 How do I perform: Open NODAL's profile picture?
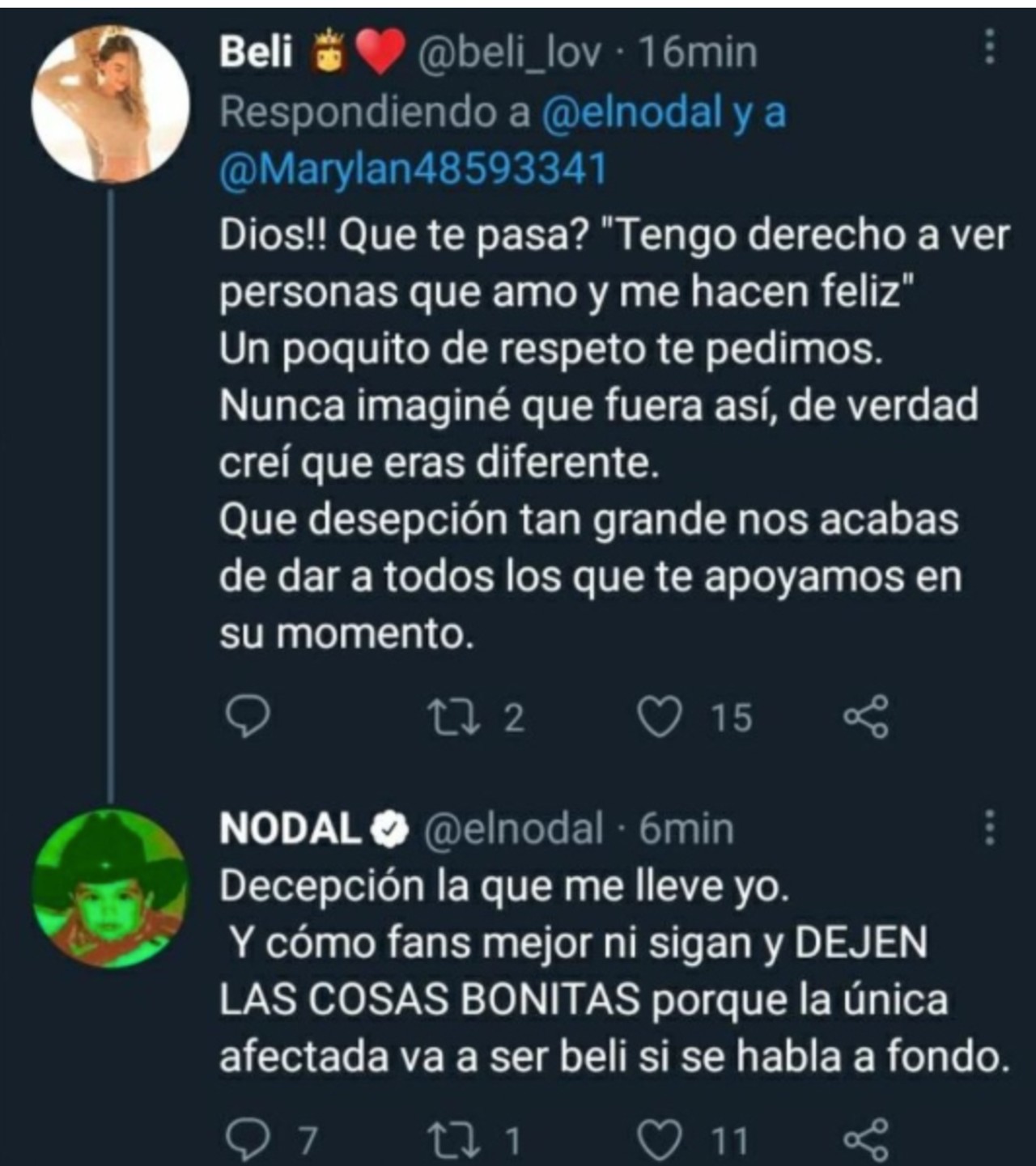click(111, 888)
